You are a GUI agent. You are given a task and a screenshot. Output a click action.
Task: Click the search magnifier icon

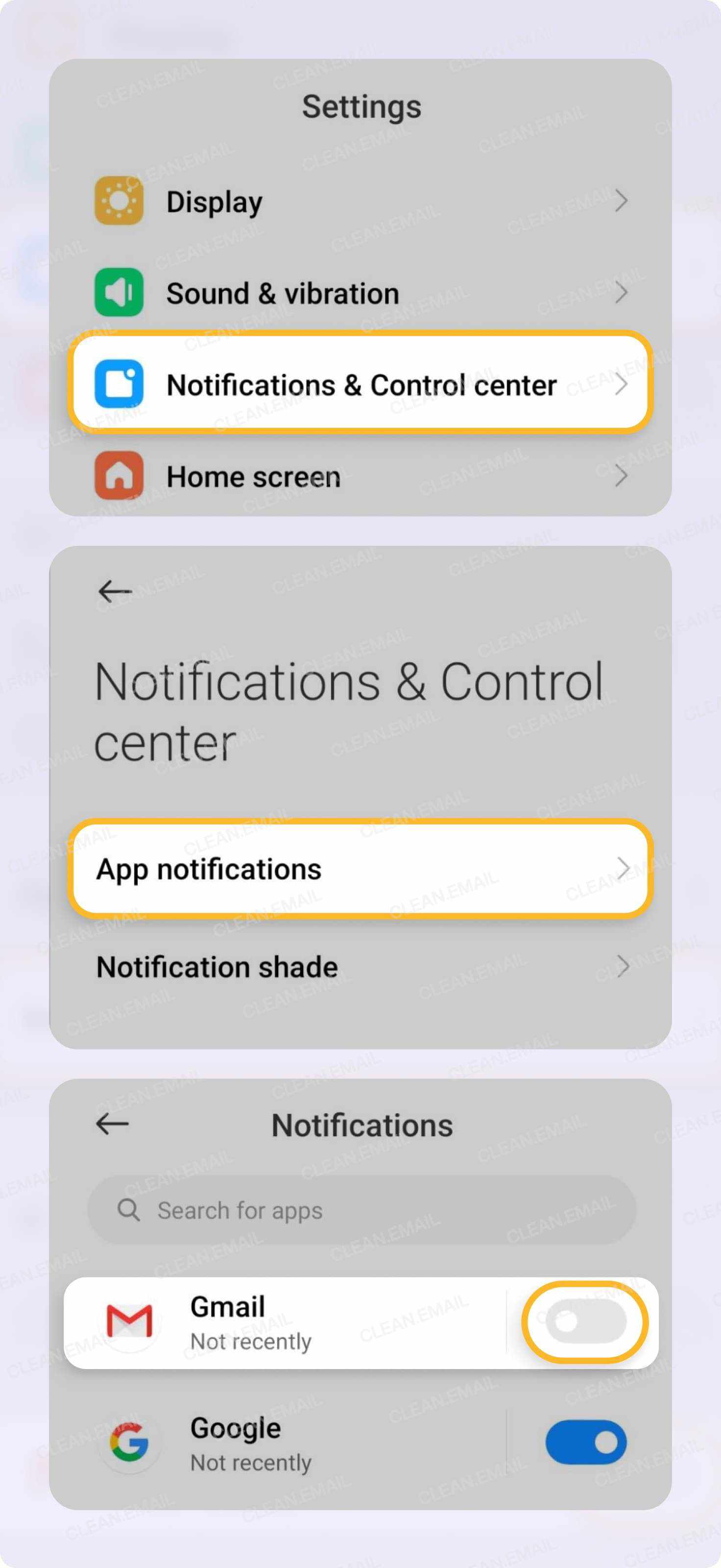128,1210
